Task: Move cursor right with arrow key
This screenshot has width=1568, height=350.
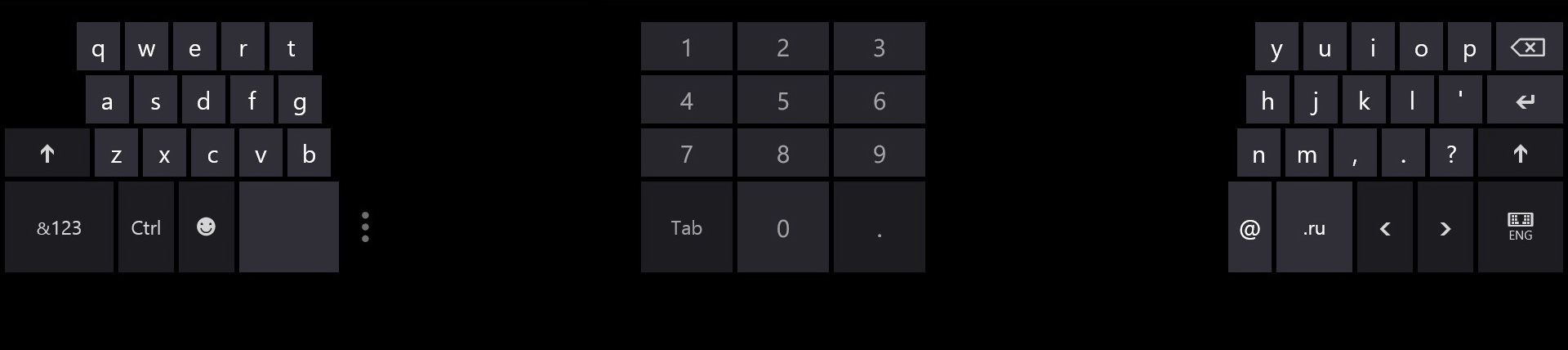Action: pyautogui.click(x=1445, y=227)
